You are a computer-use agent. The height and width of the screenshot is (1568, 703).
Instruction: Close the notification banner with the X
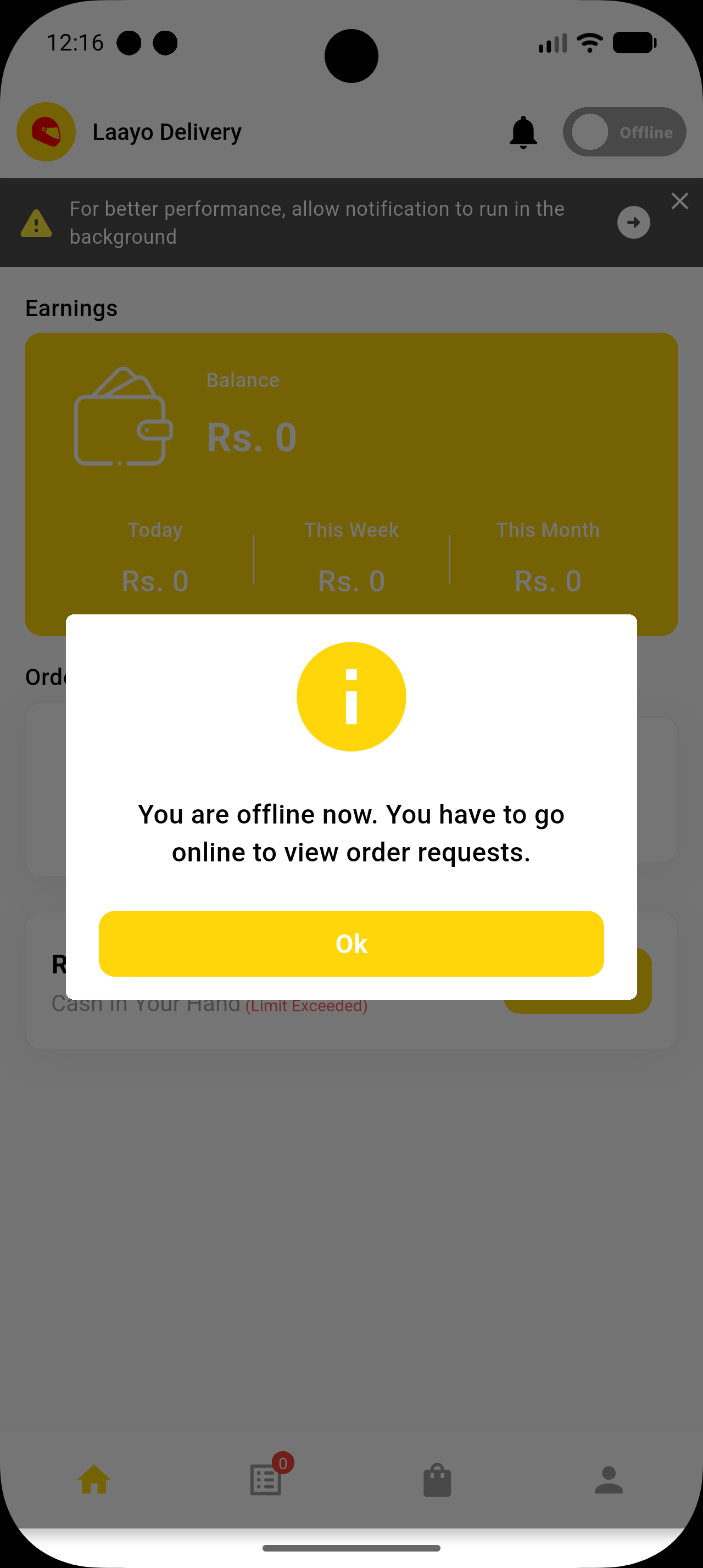pyautogui.click(x=680, y=201)
